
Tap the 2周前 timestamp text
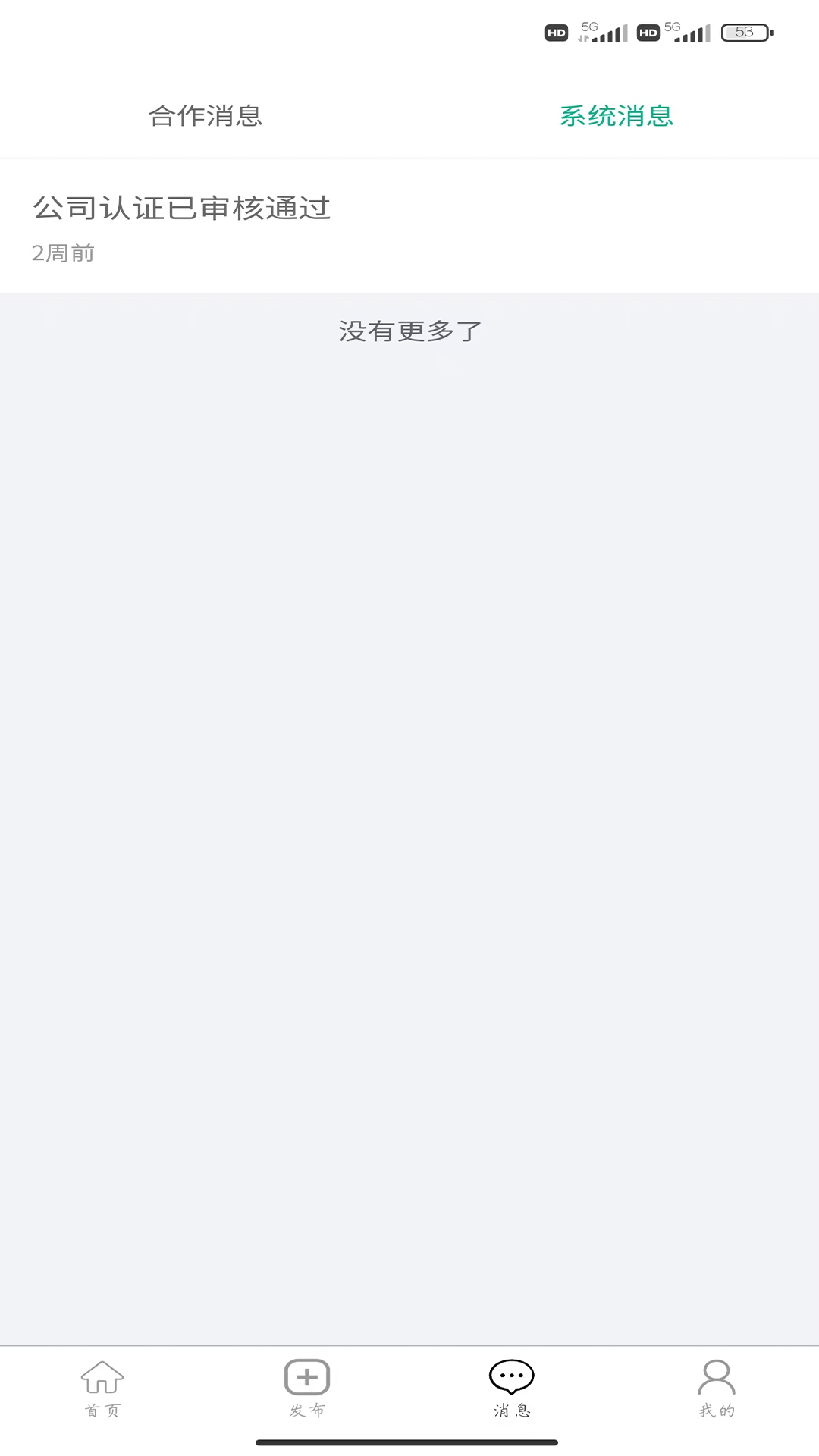pos(62,253)
